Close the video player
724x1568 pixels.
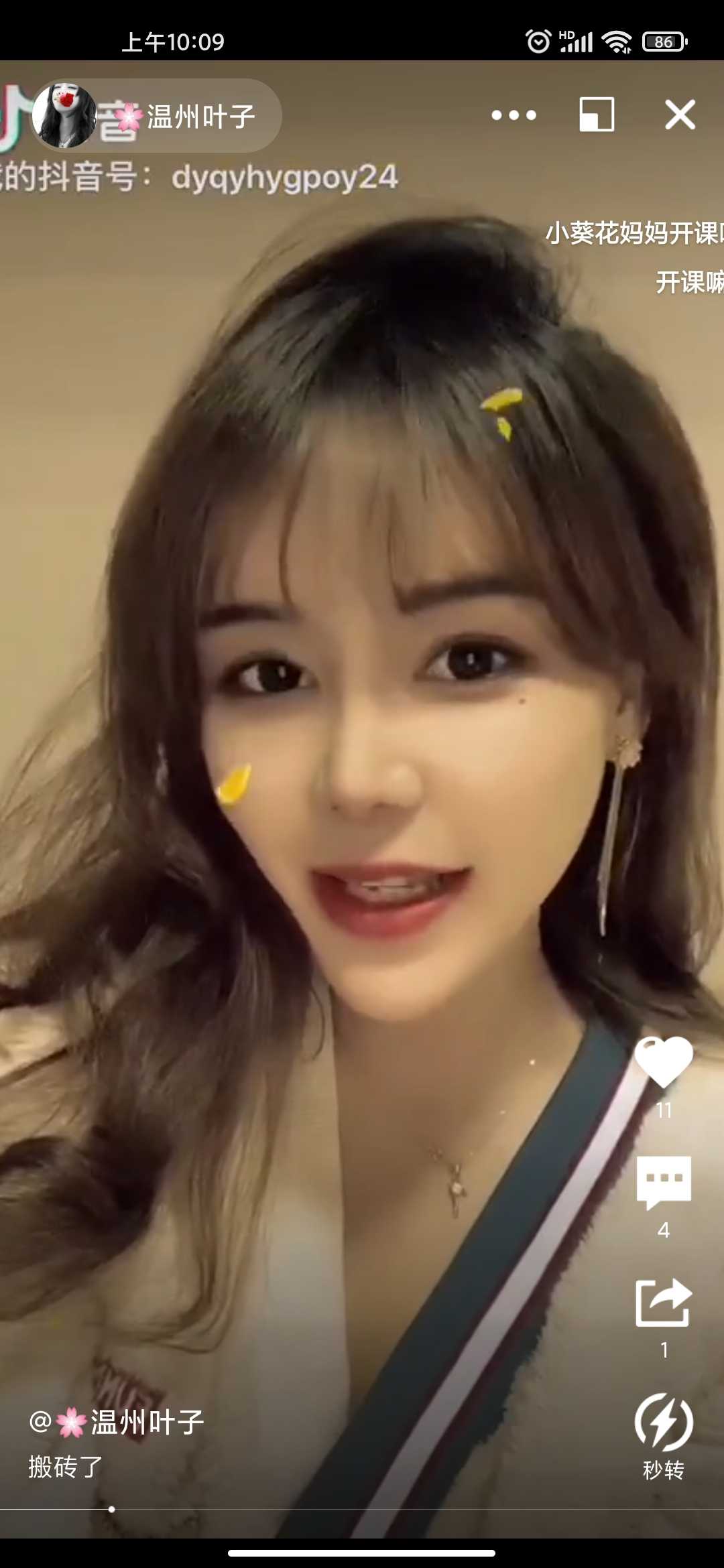680,115
